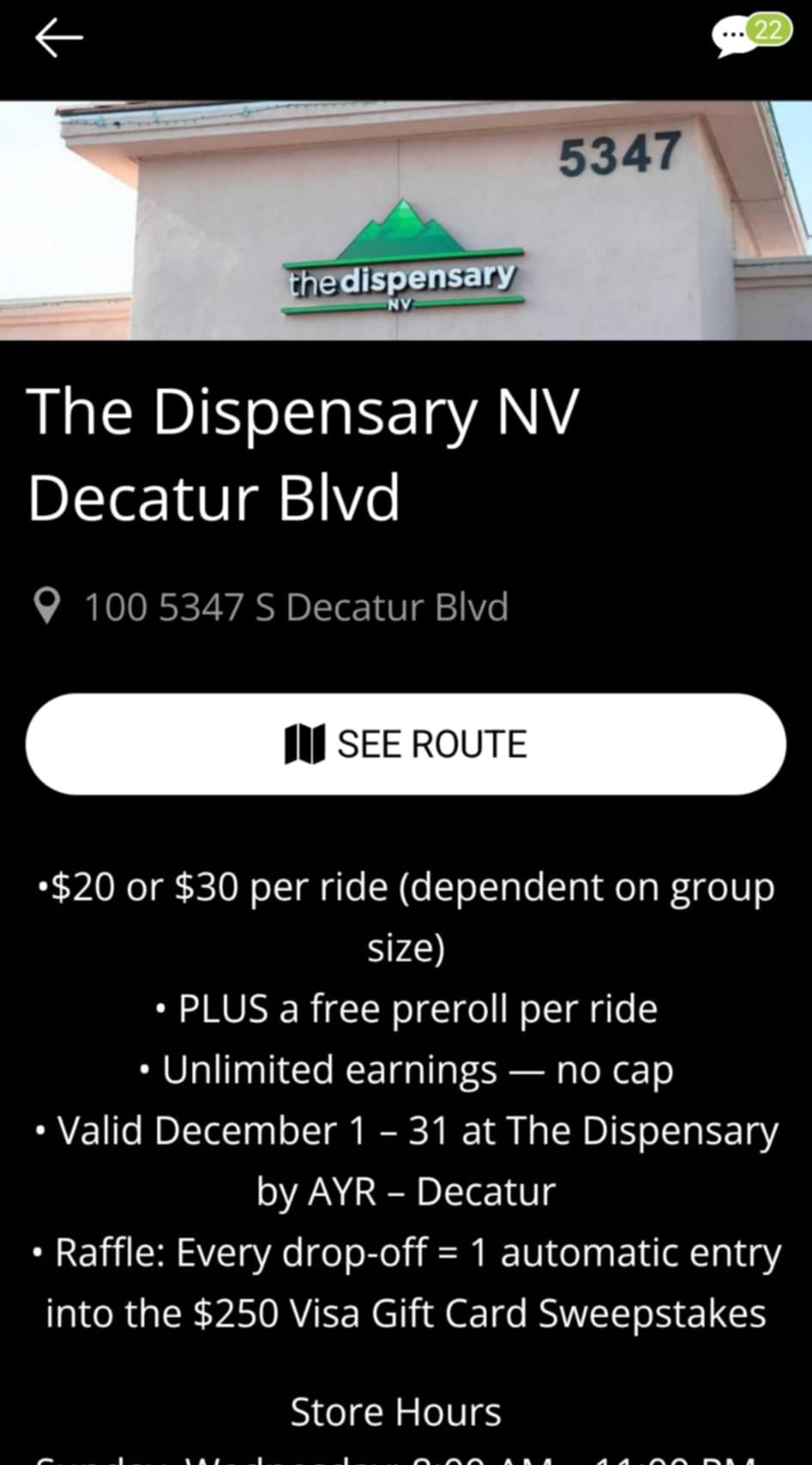Screen dimensions: 812x1465
Task: Click the arrow to go back
Action: 57,37
